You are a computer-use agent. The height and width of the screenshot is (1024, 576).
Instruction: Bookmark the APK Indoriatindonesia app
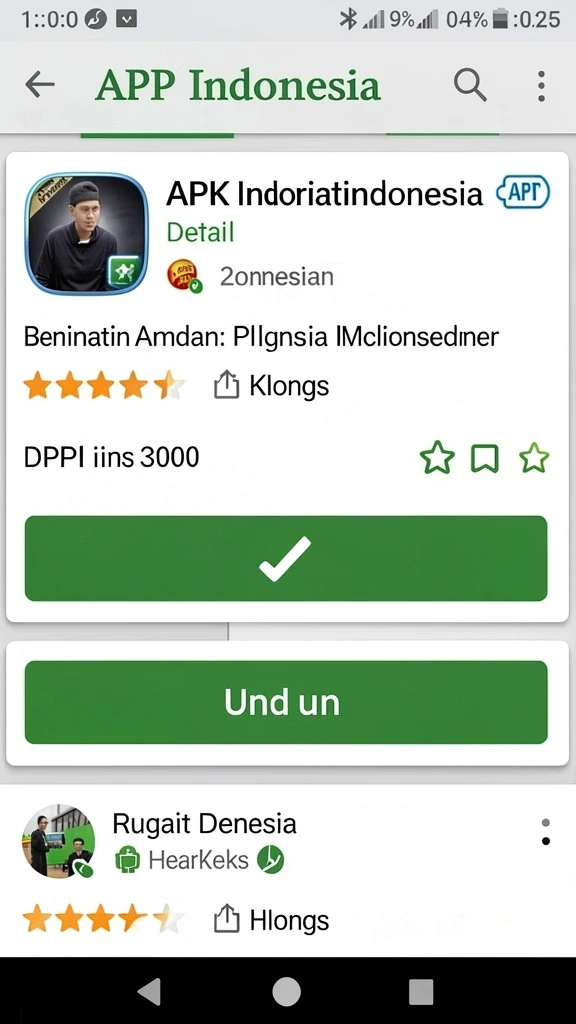[485, 458]
